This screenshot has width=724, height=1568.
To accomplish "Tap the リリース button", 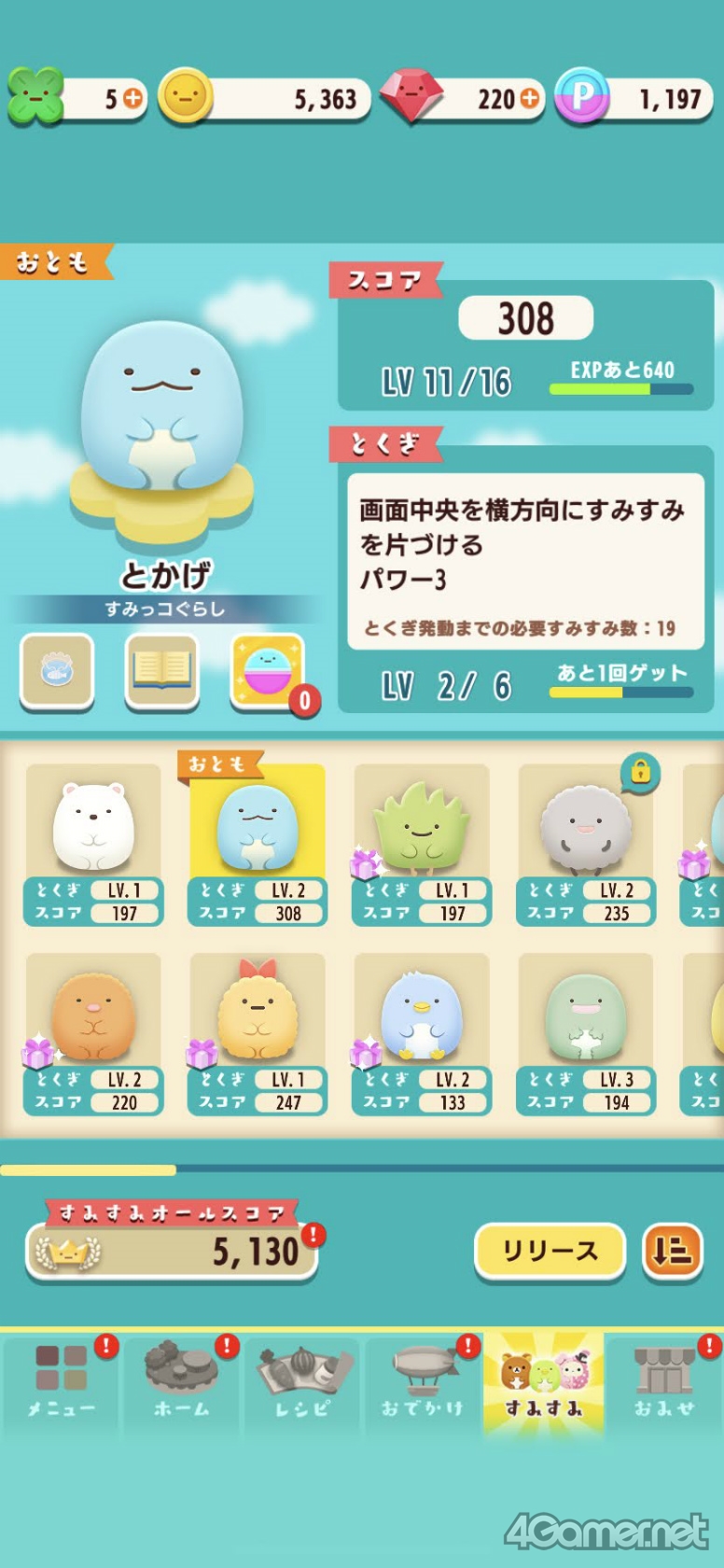I will [550, 1251].
